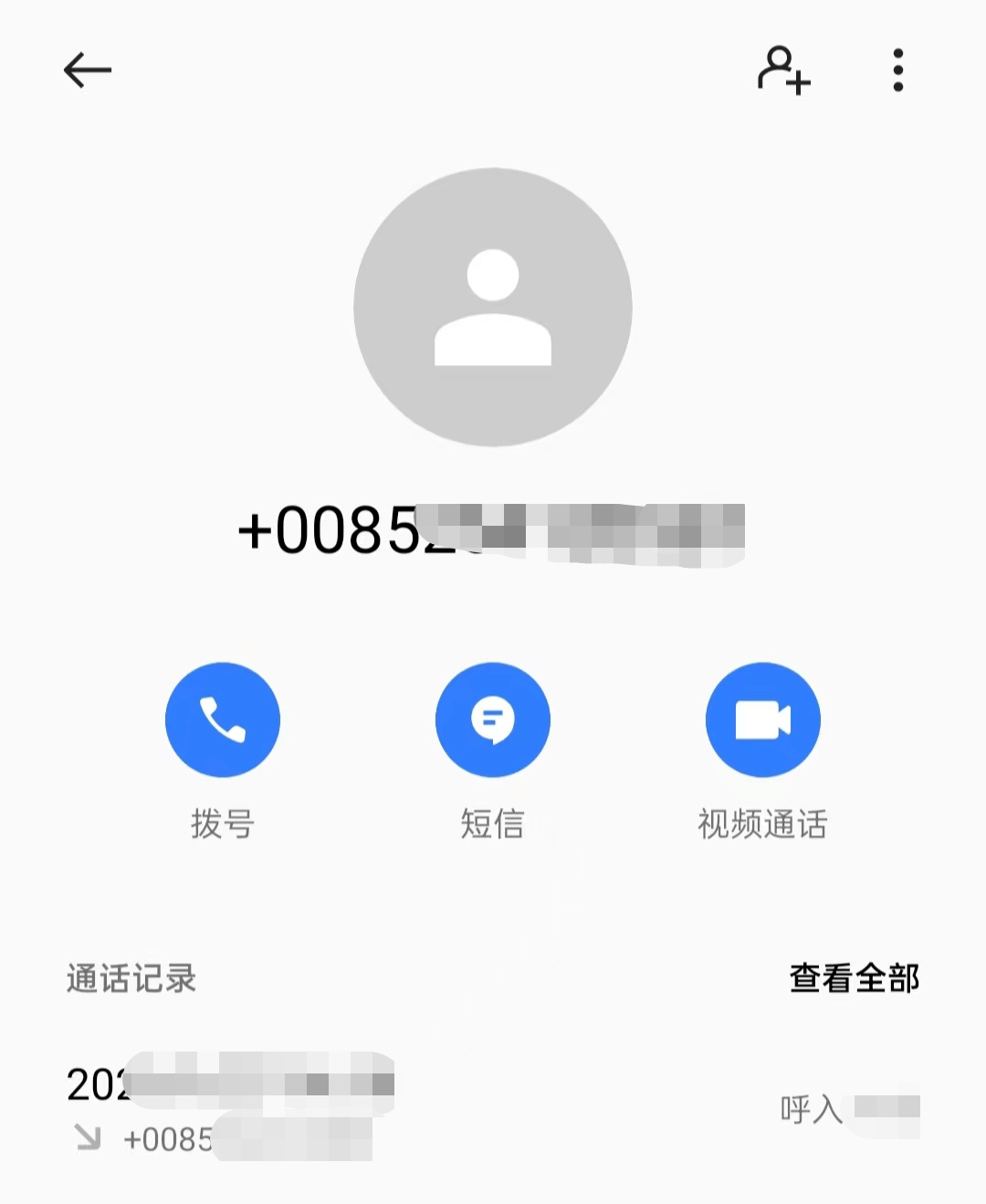986x1204 pixels.
Task: Tap the 拨号 label below the phone icon
Action: tap(223, 825)
